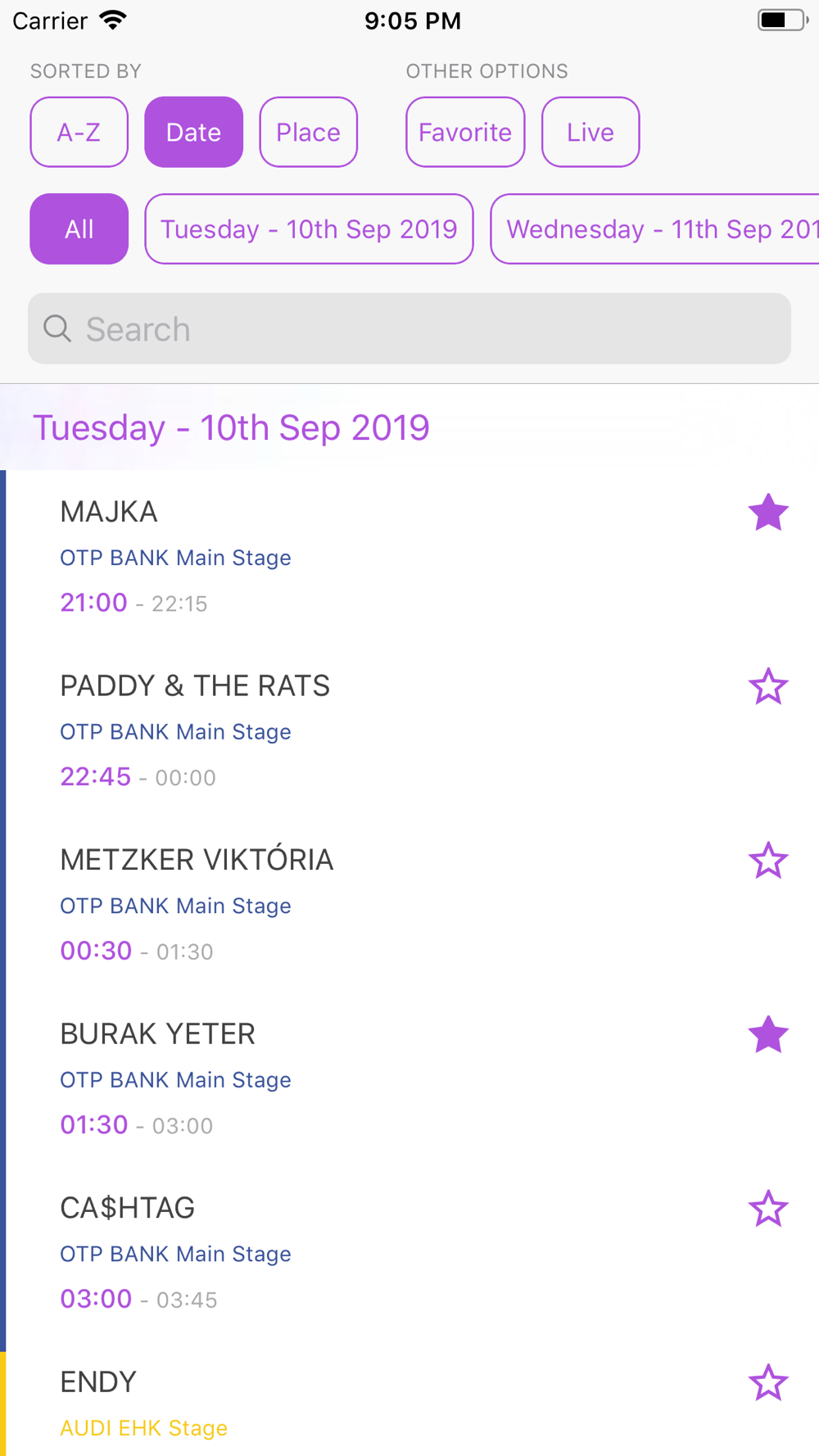Tap the Search field
819x1456 pixels.
click(409, 328)
